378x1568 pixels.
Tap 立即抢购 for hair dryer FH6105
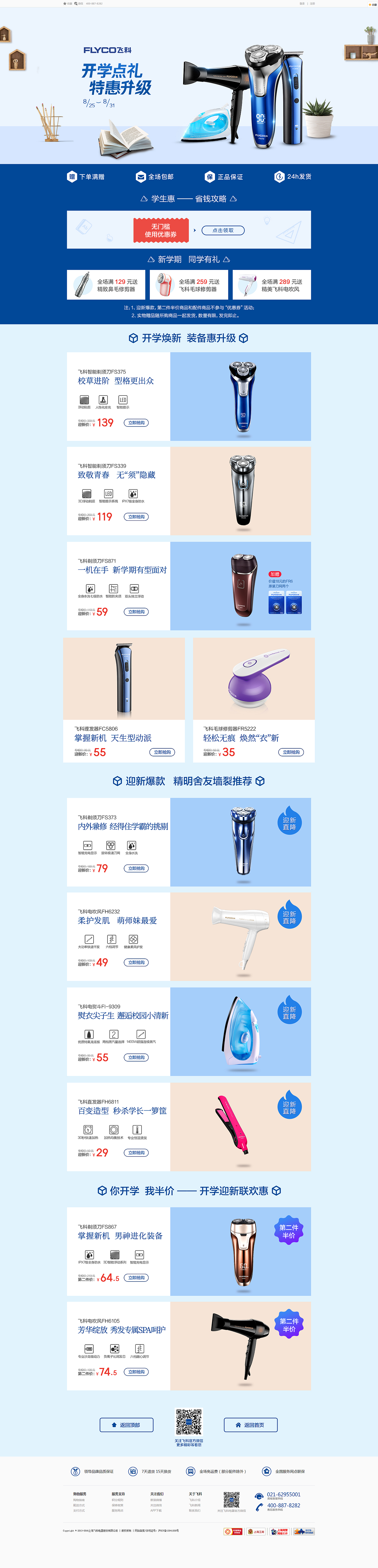click(x=136, y=1372)
